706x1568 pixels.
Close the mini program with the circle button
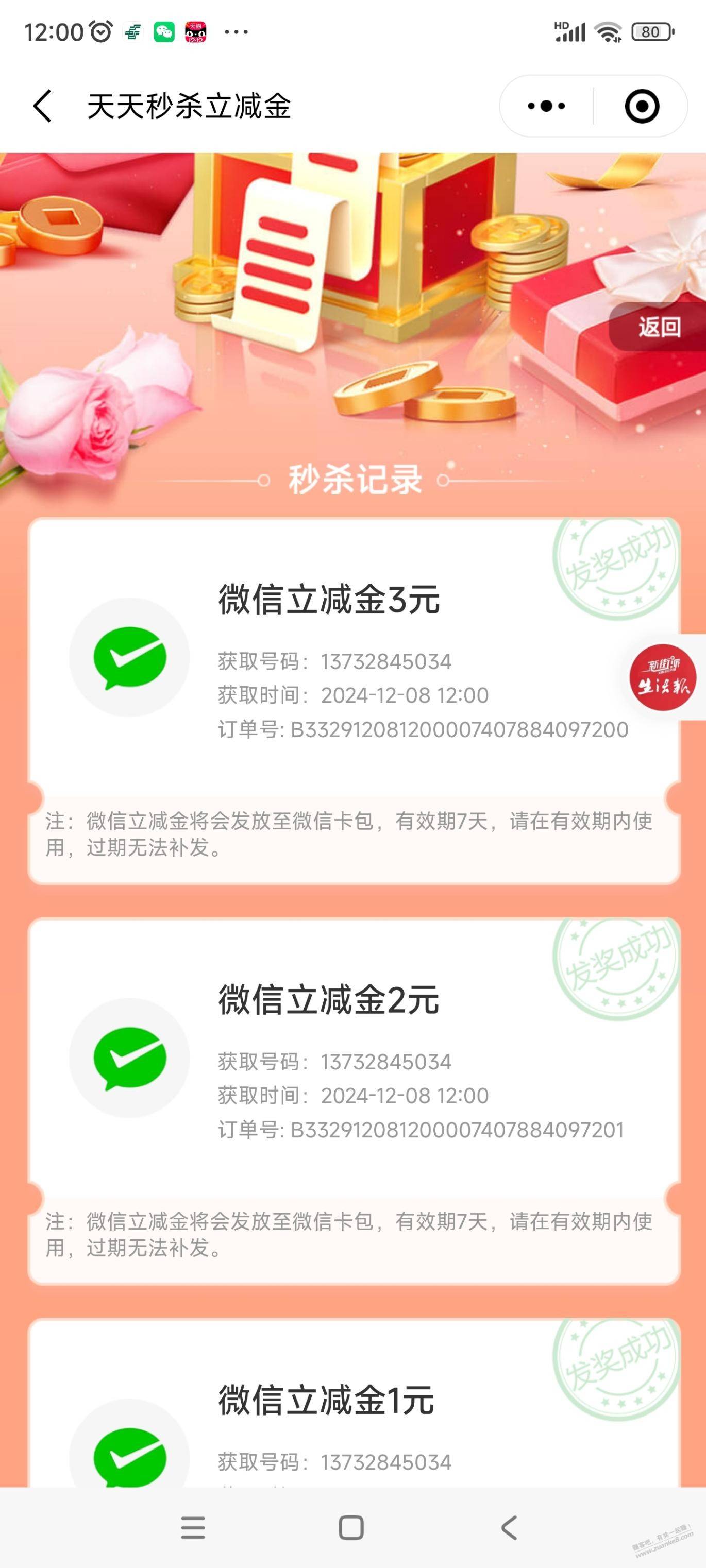(642, 106)
